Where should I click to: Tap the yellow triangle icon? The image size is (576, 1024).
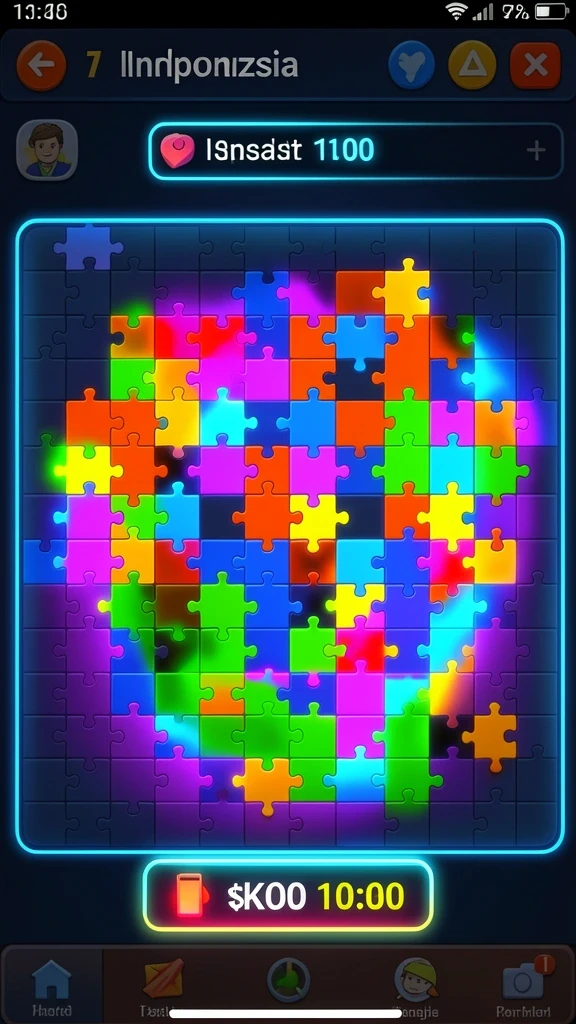coord(472,65)
